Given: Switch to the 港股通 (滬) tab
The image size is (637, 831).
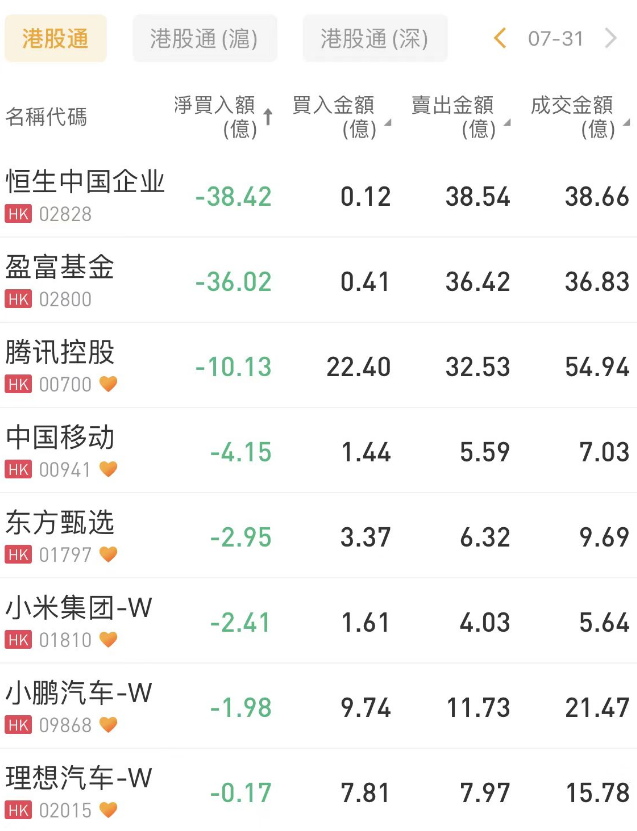Looking at the screenshot, I should coord(203,39).
